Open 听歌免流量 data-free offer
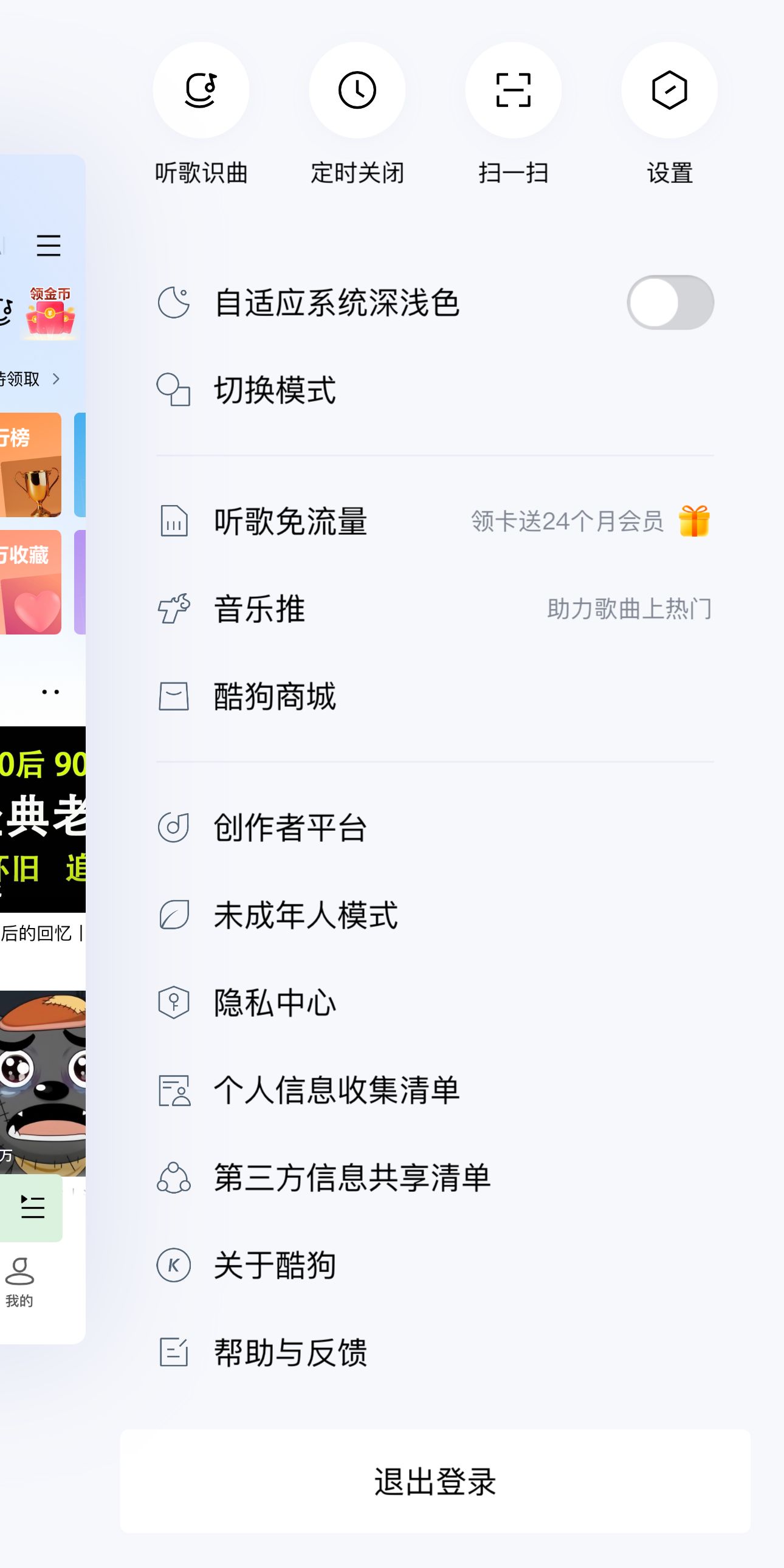This screenshot has height=1568, width=784. tap(291, 521)
